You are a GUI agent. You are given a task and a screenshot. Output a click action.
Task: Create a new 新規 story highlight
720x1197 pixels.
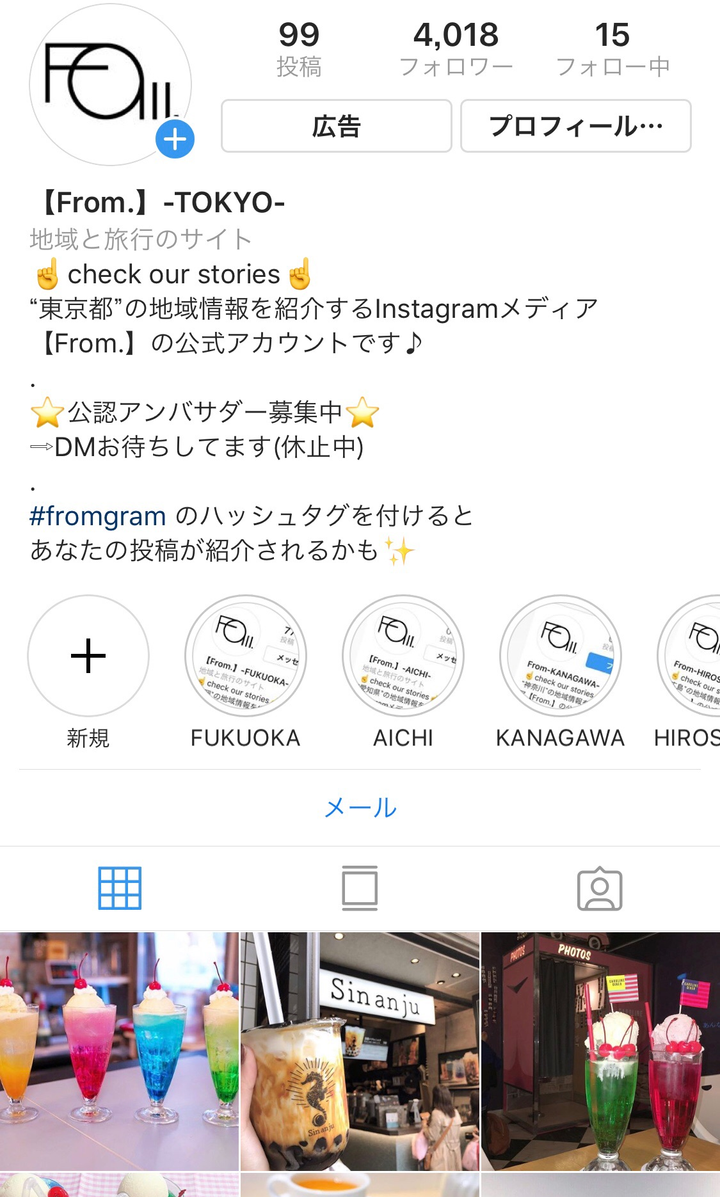coord(88,656)
